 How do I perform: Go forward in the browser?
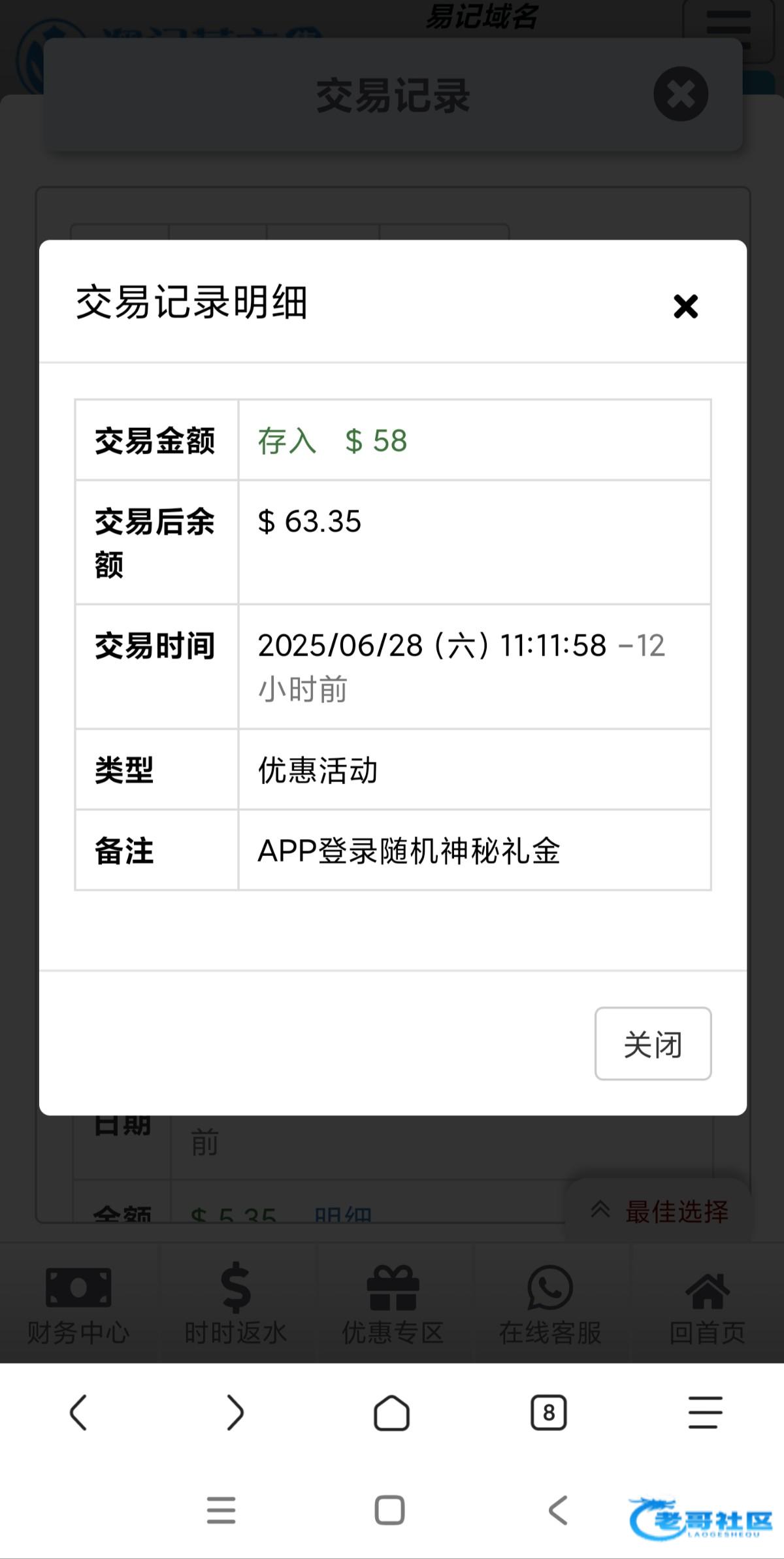[x=235, y=1413]
